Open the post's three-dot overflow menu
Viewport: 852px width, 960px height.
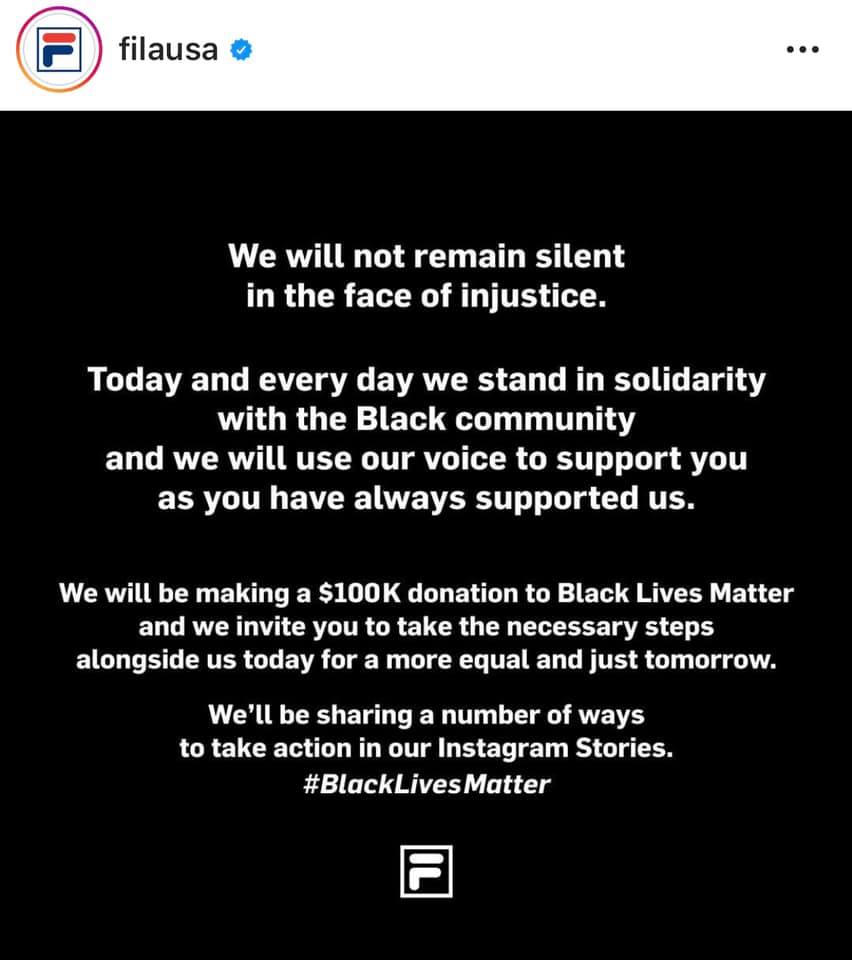point(802,50)
